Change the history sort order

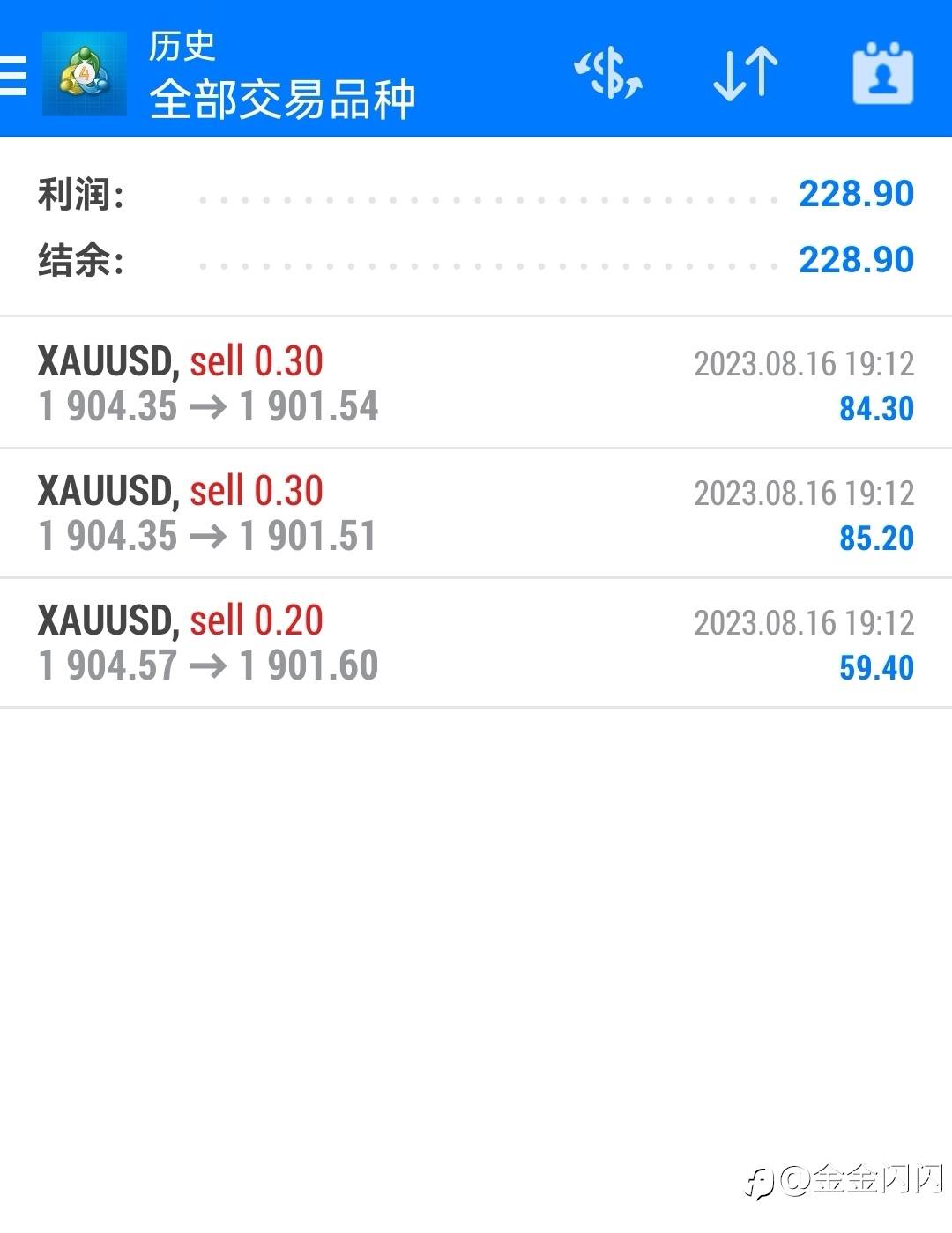[746, 74]
